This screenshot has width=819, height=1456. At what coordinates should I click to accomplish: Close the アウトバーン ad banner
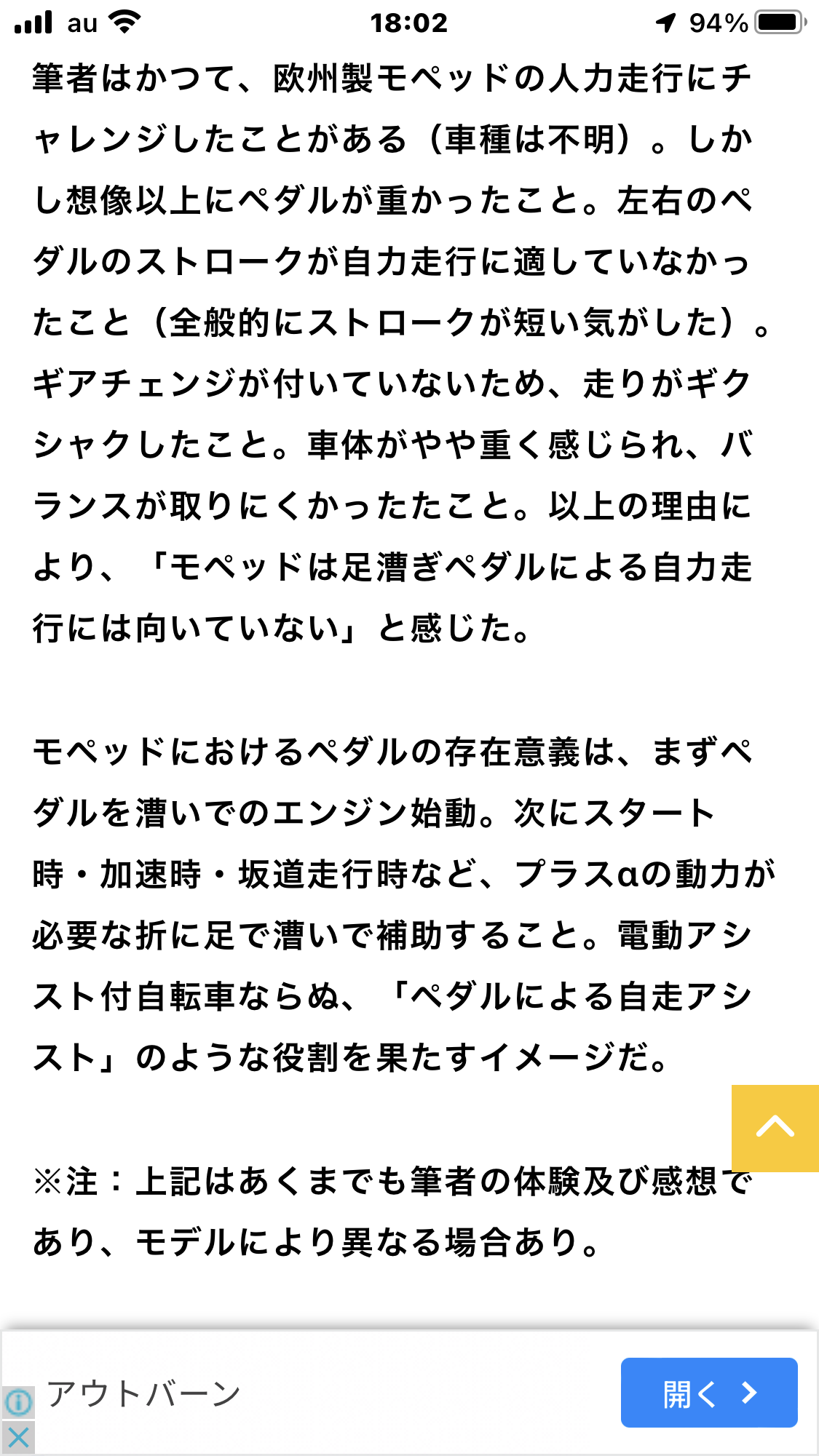click(x=18, y=1438)
